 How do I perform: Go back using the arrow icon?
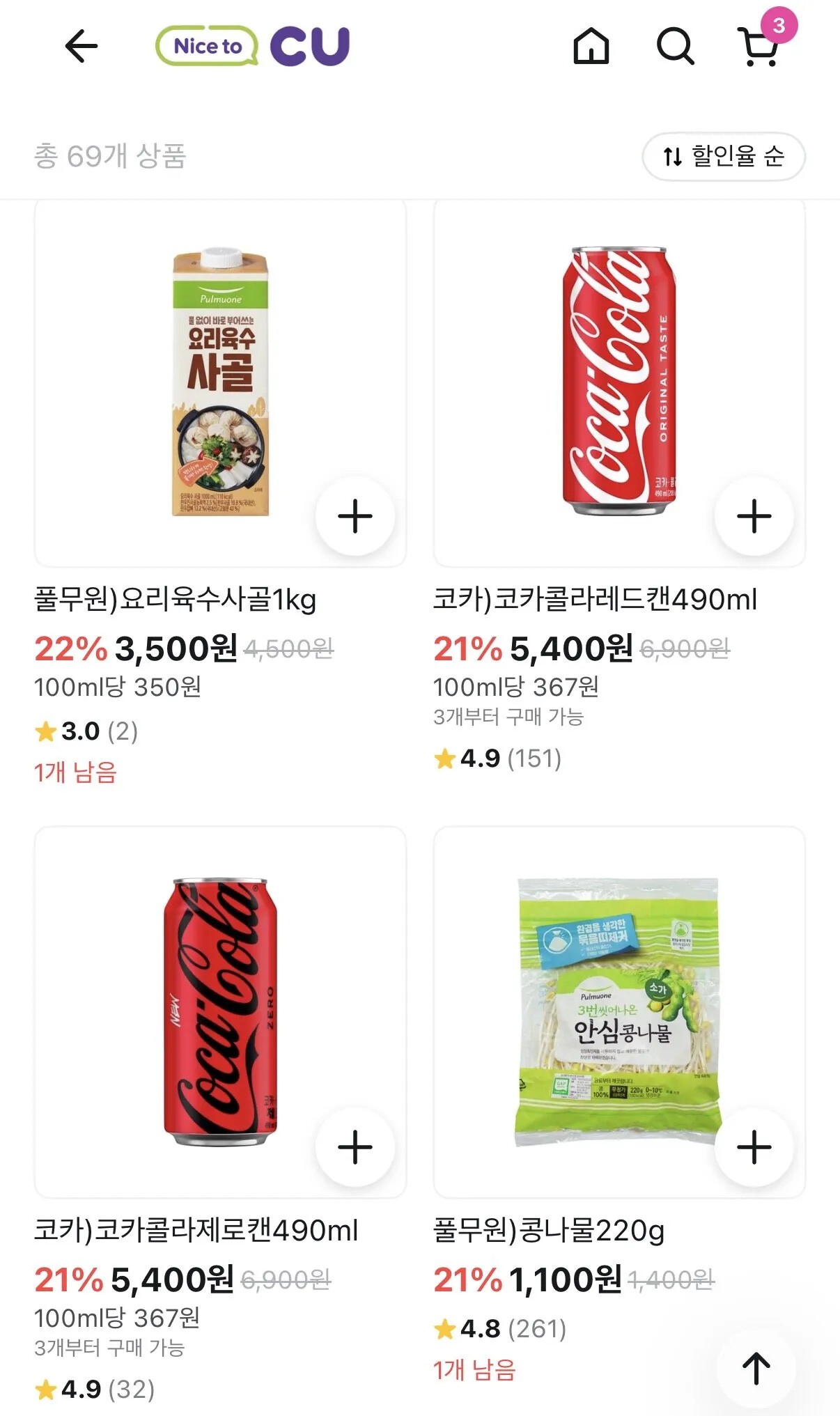[81, 47]
